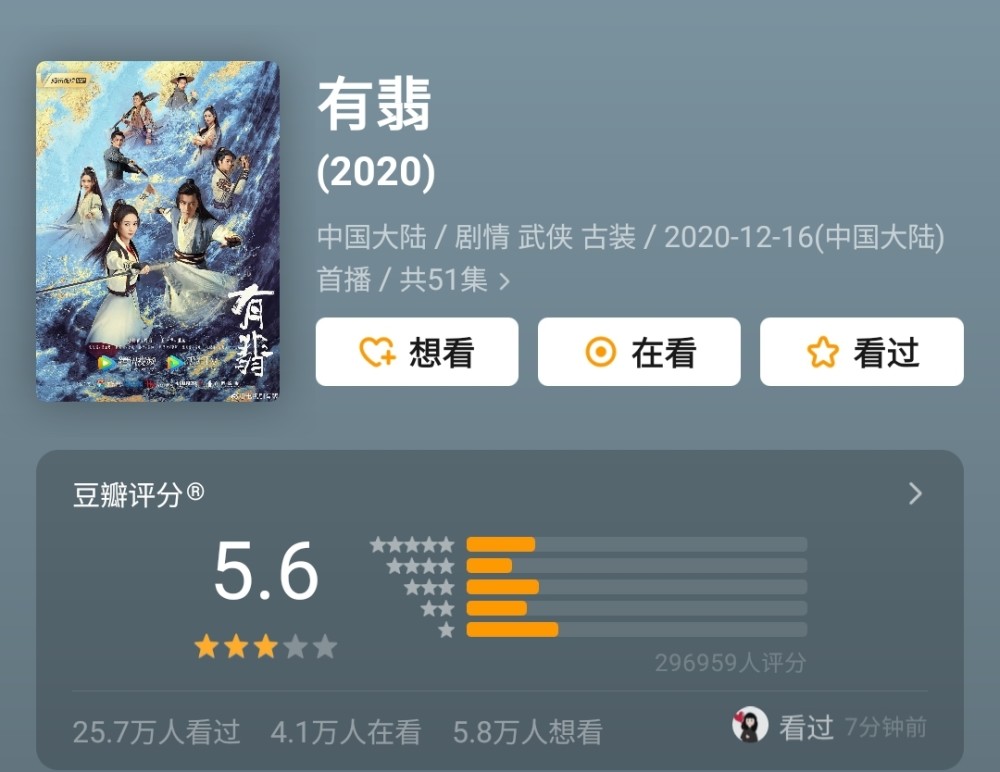The width and height of the screenshot is (1000, 772).
Task: Mark the show as 想看
Action: (417, 352)
